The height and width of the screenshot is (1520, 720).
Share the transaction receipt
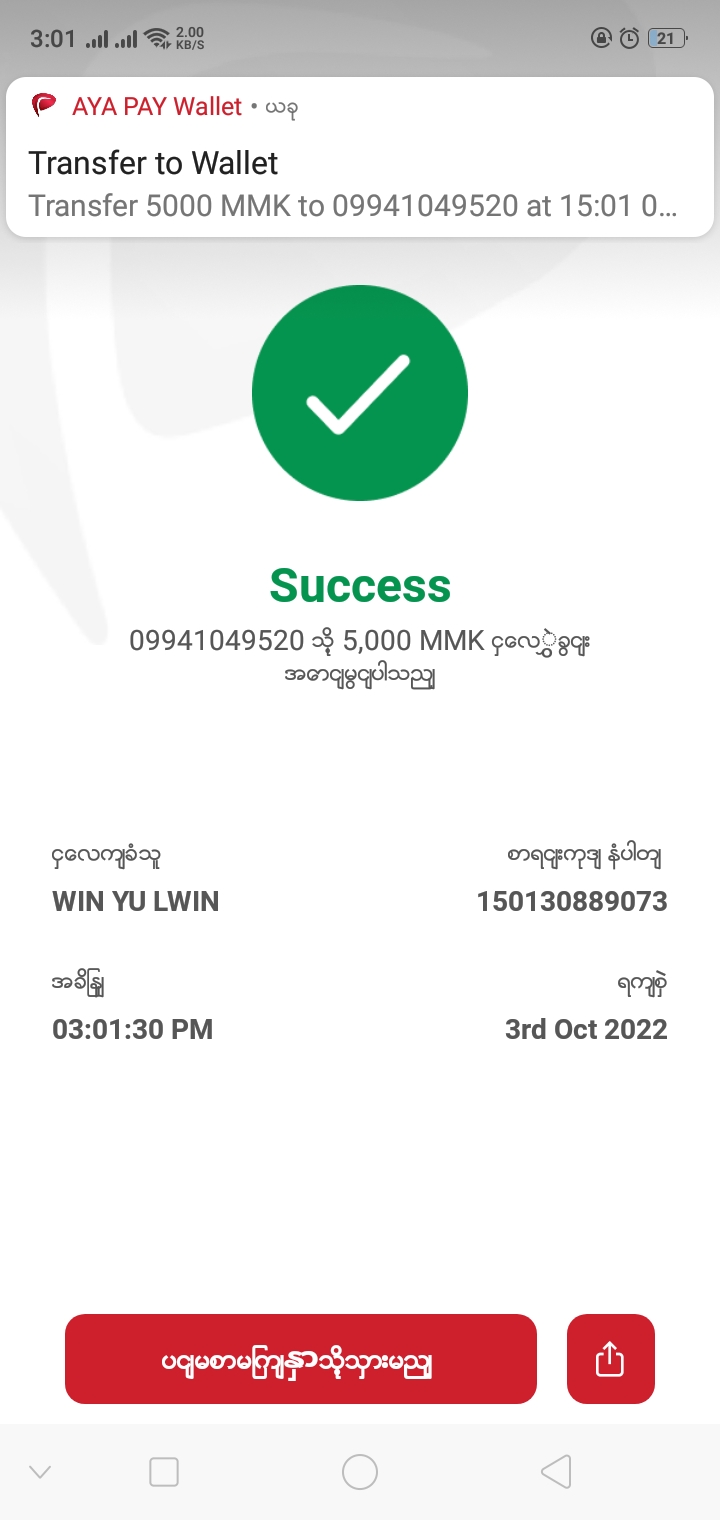[610, 1359]
